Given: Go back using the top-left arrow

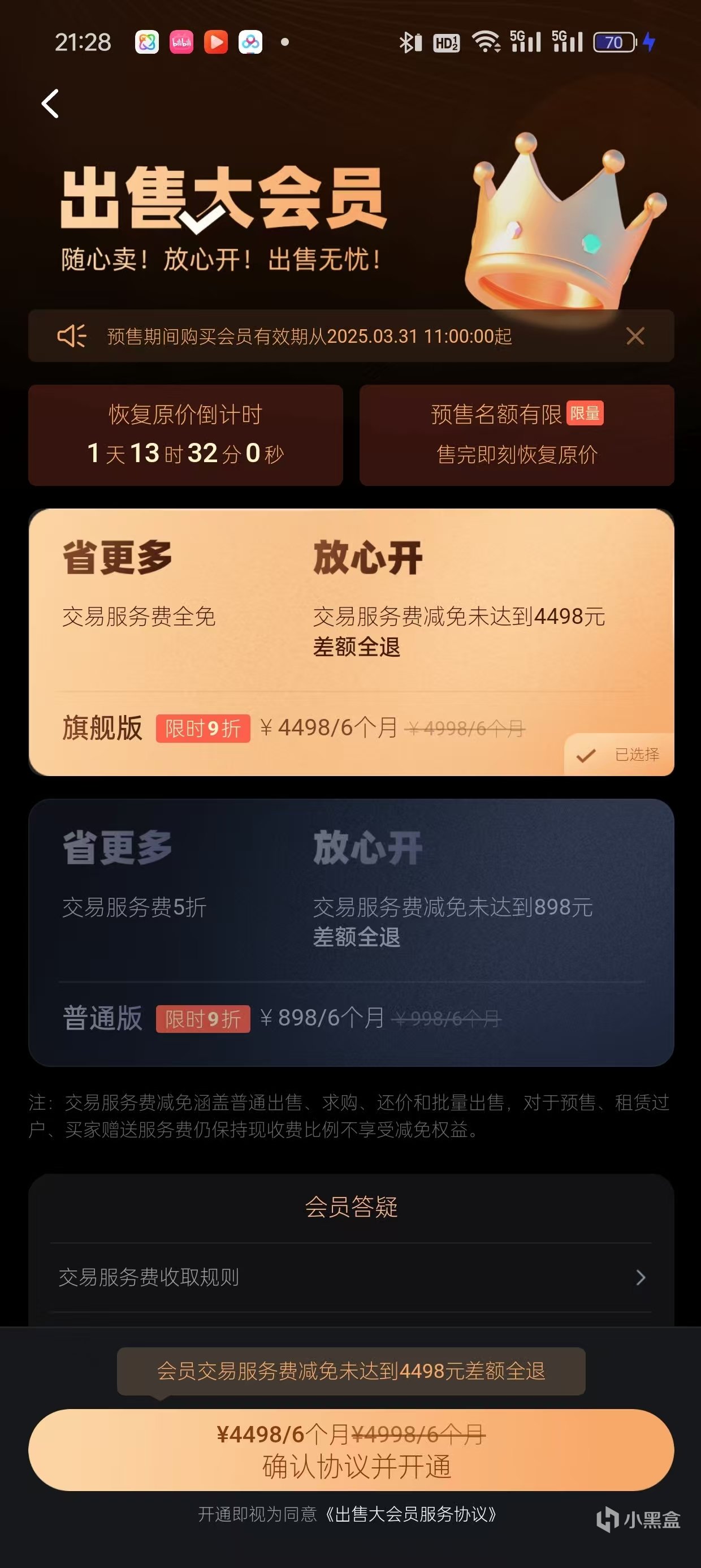Looking at the screenshot, I should point(50,104).
